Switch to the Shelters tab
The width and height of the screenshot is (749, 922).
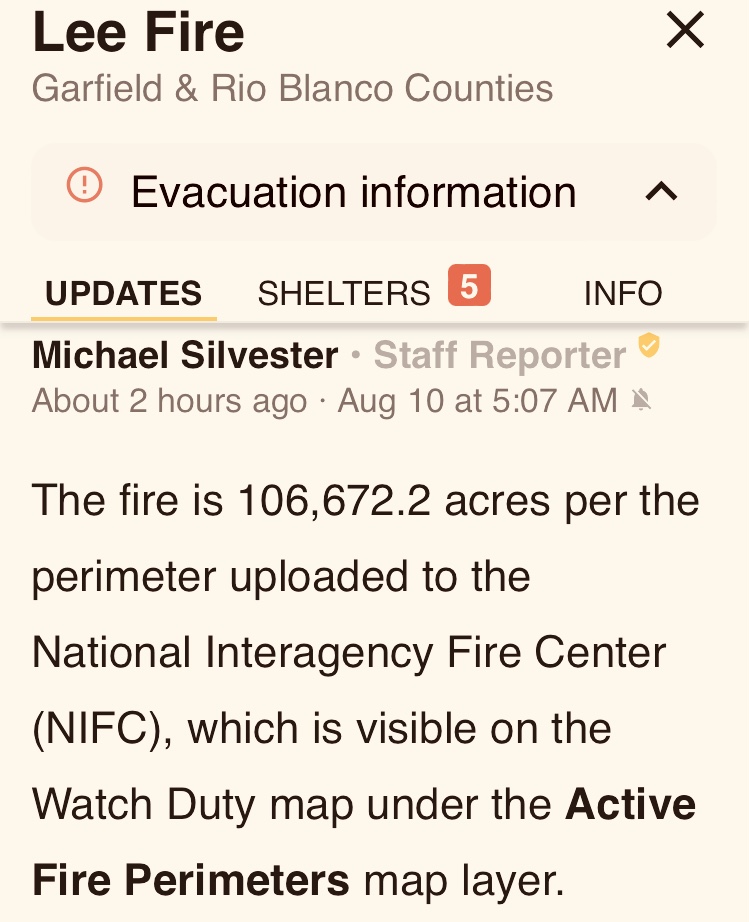344,293
